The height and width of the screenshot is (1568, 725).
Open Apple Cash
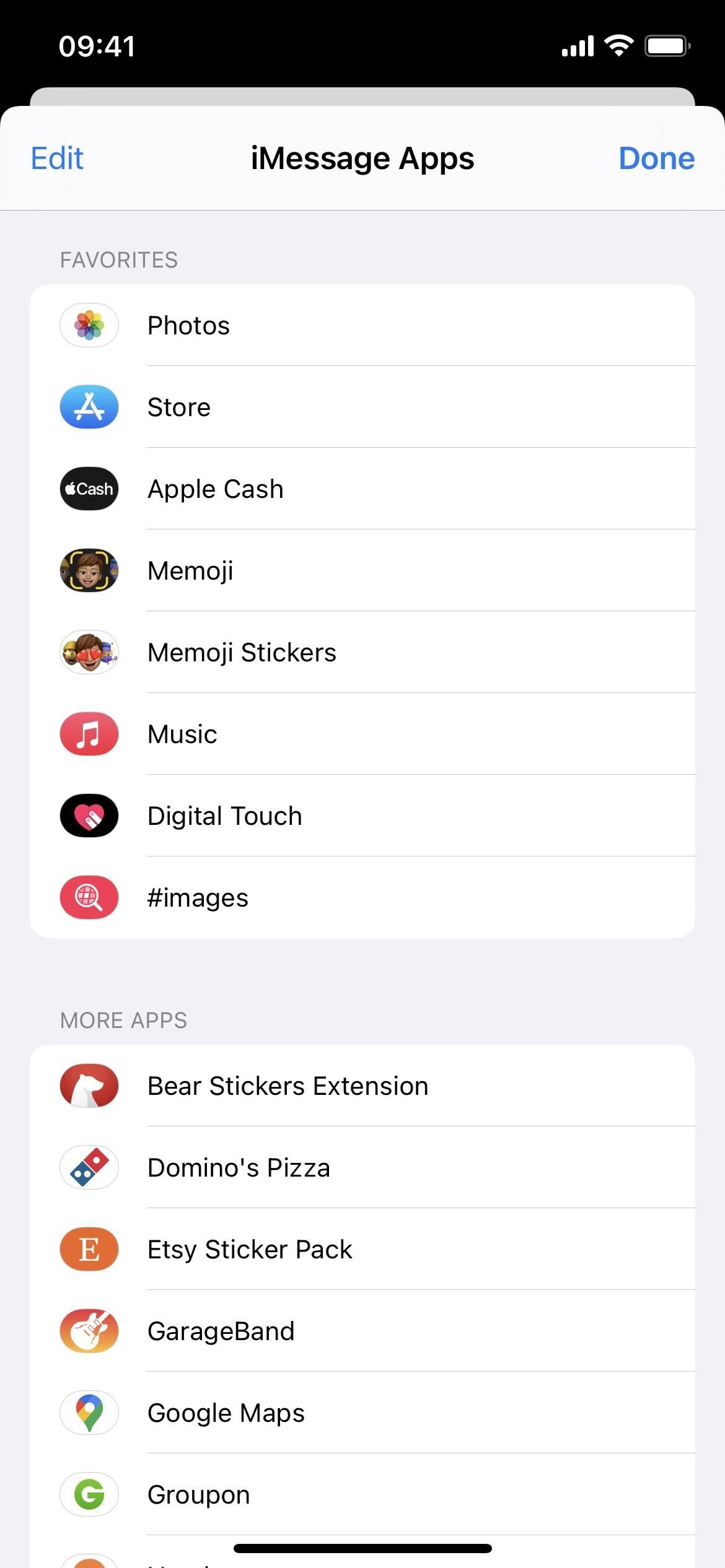click(362, 489)
